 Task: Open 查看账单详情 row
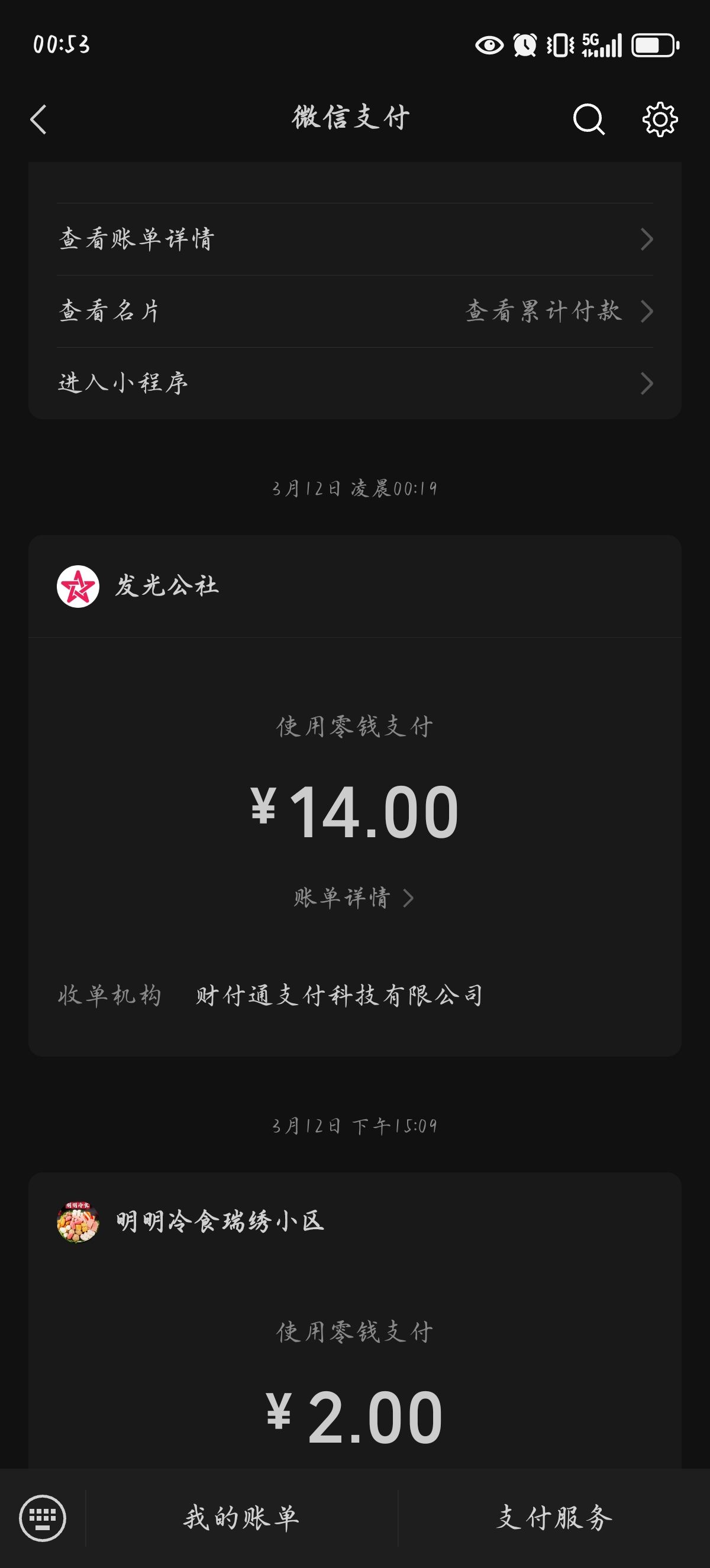pyautogui.click(x=355, y=239)
